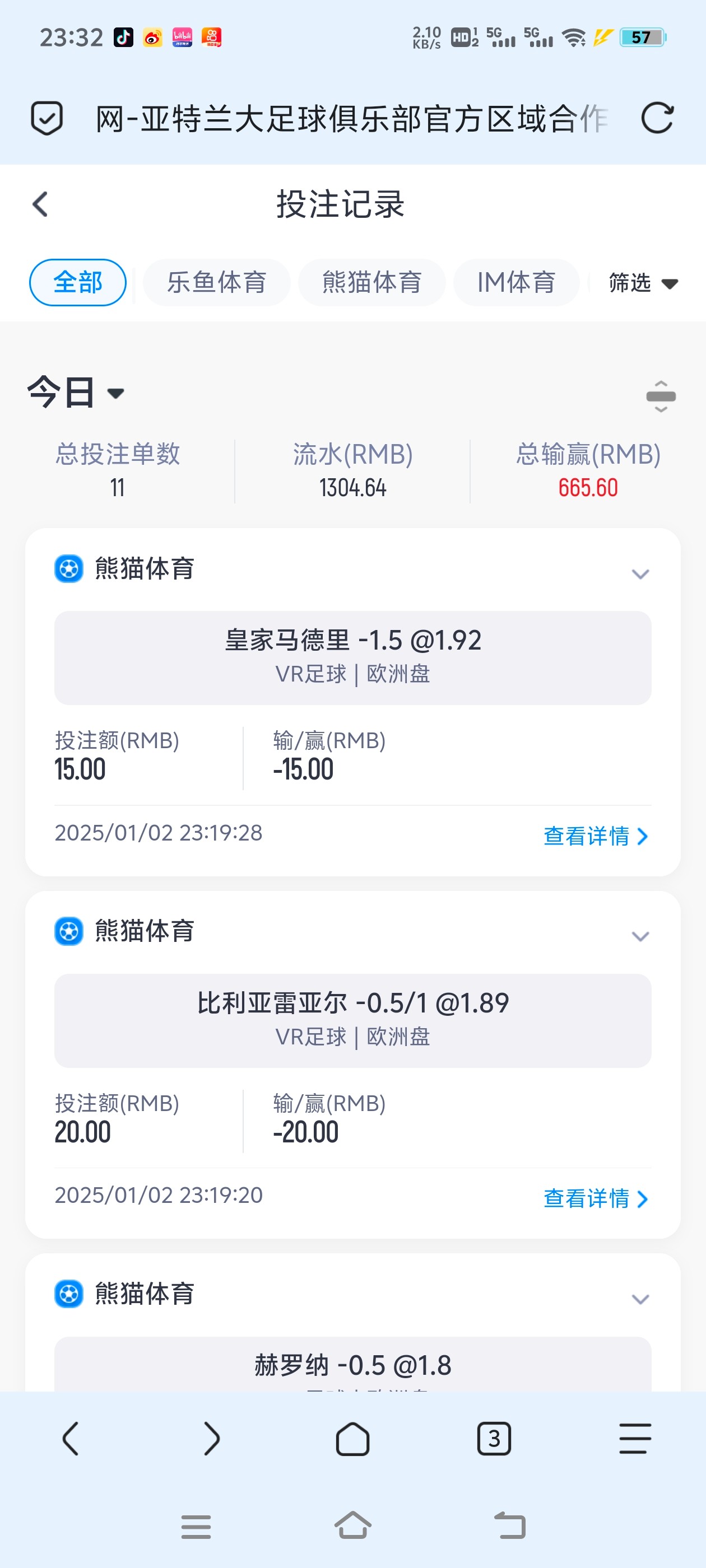Screen dimensions: 706x1568
Task: Tap the system home button
Action: [352, 1525]
